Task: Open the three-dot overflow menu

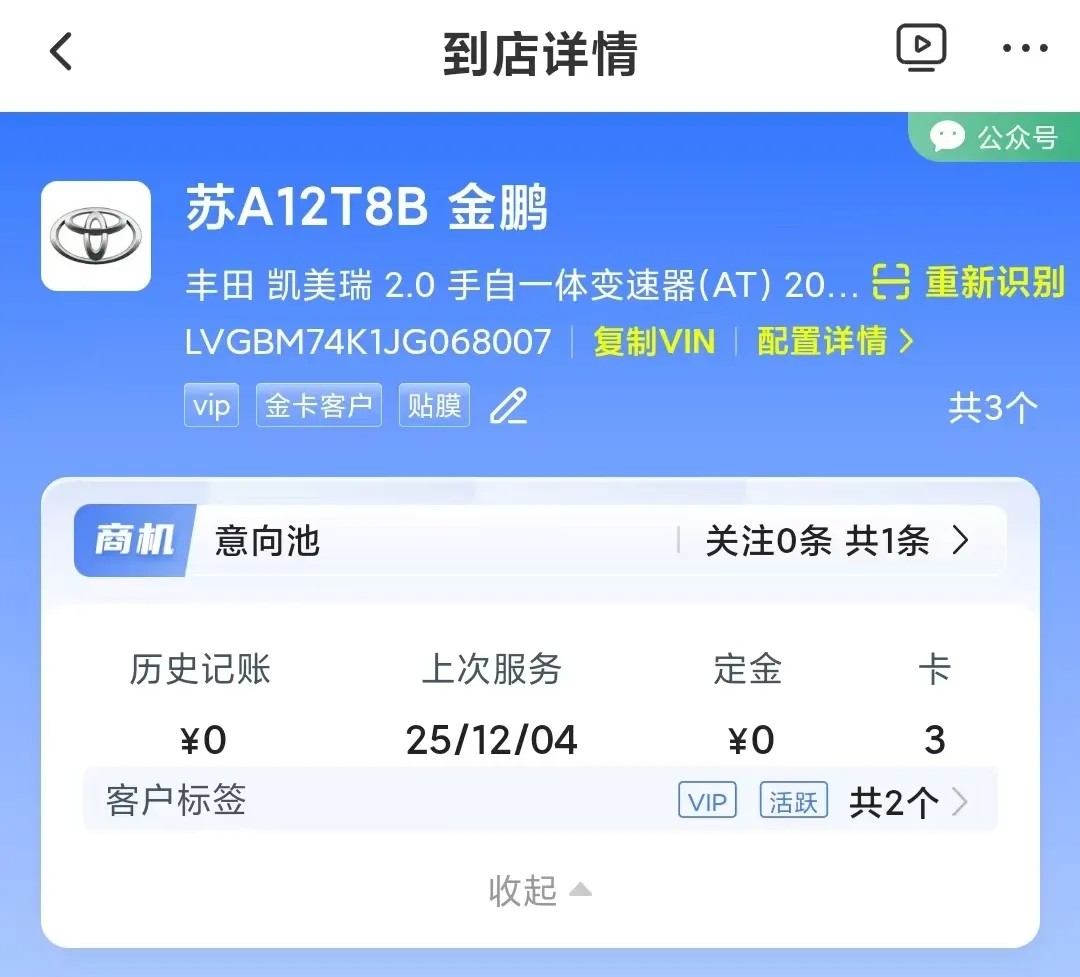Action: [1025, 48]
